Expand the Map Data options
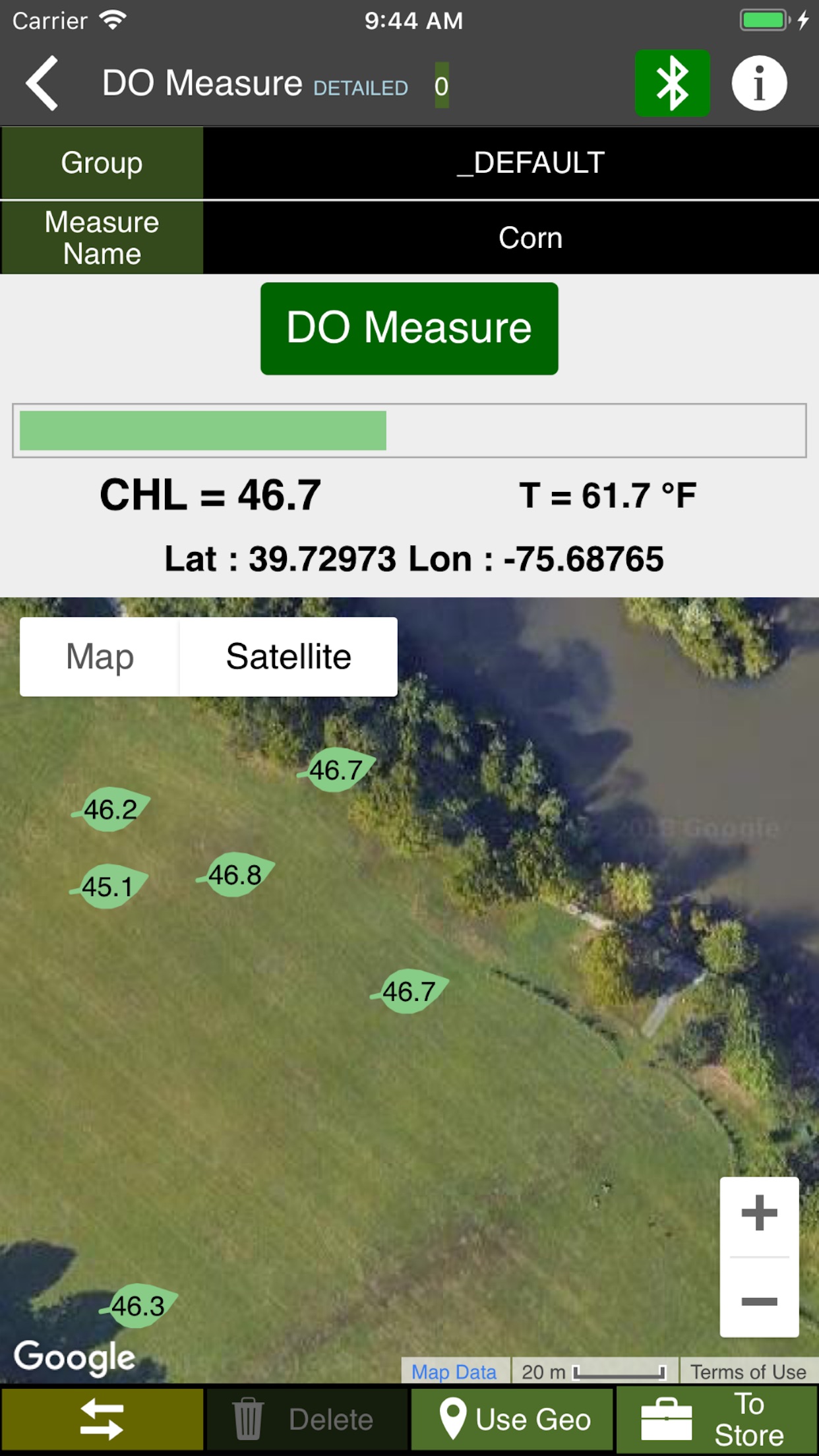This screenshot has width=819, height=1456. [454, 1372]
